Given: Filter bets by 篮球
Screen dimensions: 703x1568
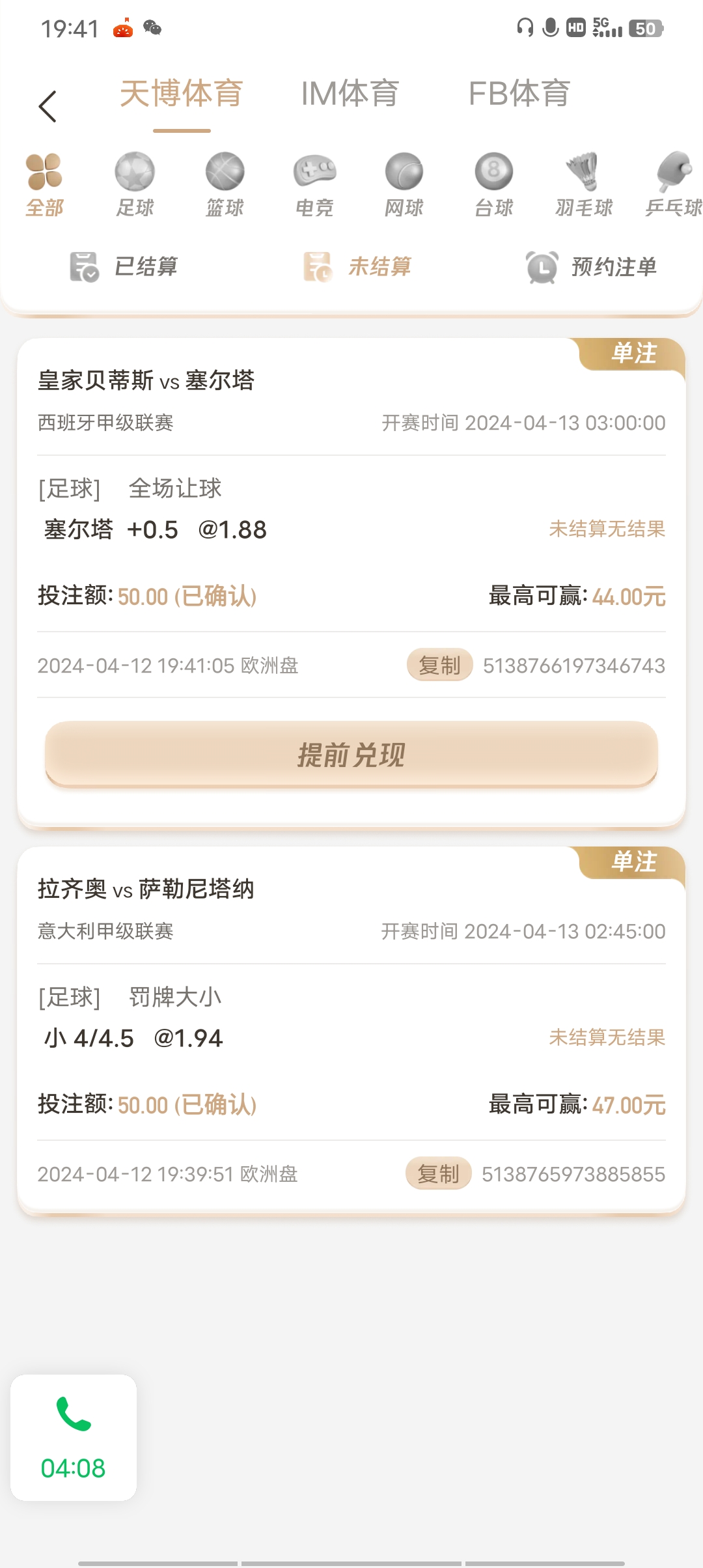Looking at the screenshot, I should [x=225, y=184].
